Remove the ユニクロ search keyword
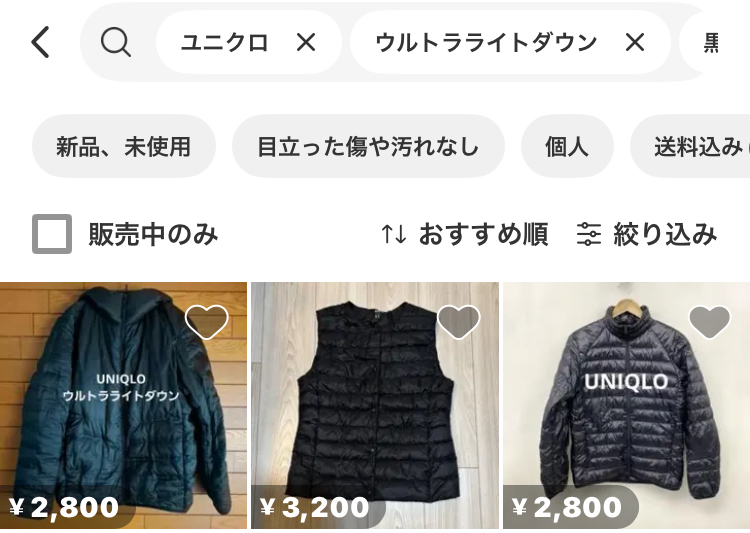 point(306,42)
